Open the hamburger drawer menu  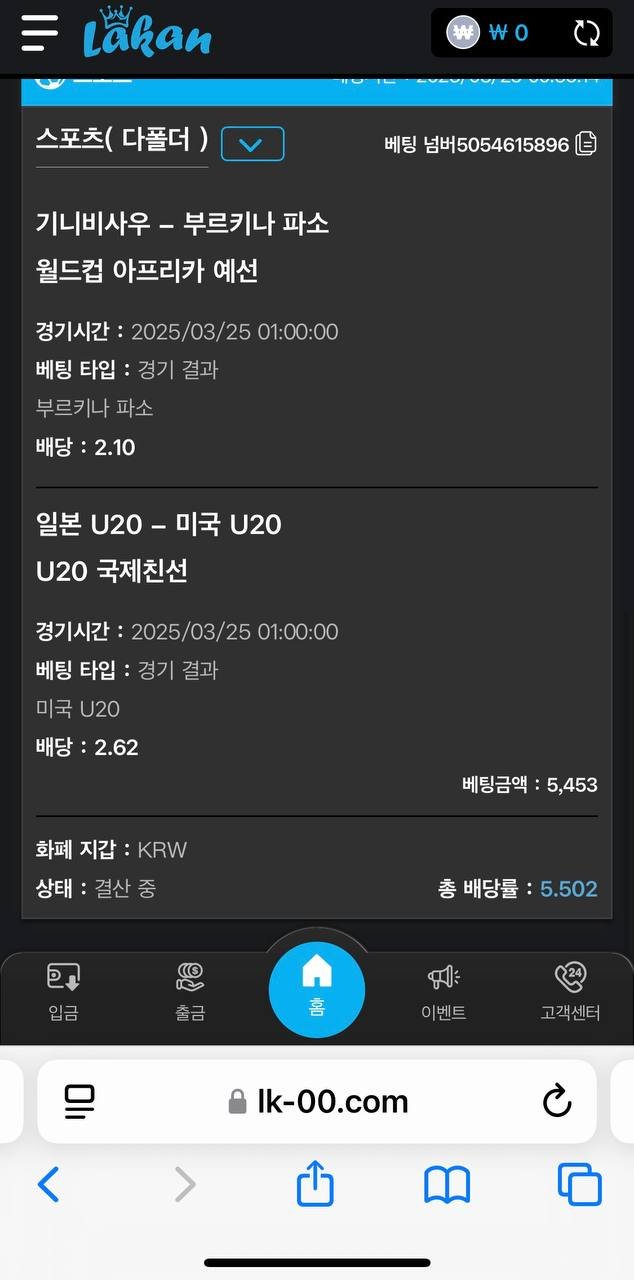(40, 32)
